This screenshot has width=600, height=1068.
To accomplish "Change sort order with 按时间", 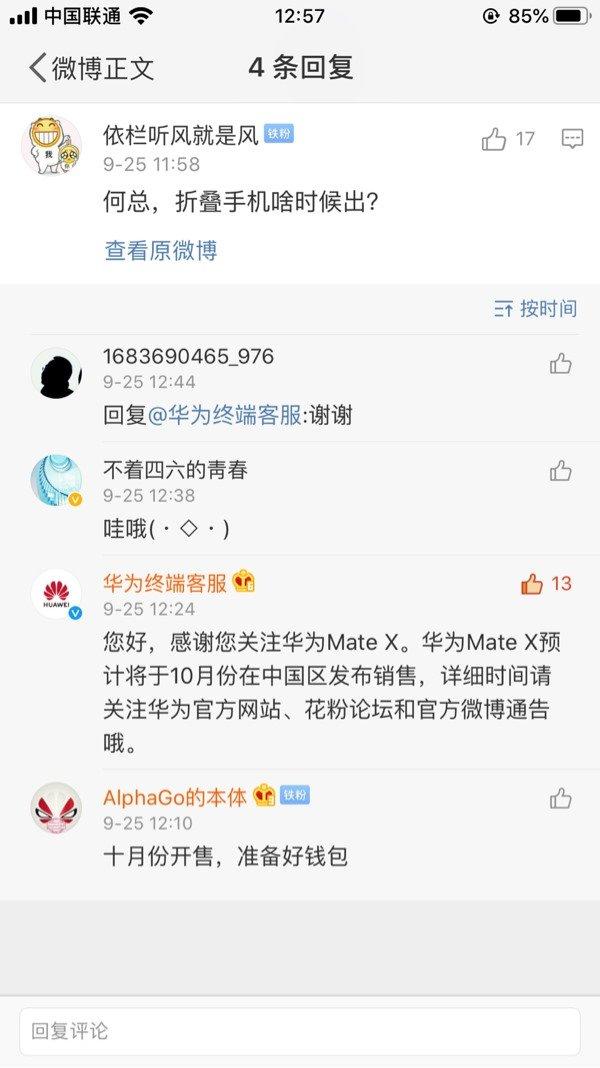I will (x=535, y=309).
